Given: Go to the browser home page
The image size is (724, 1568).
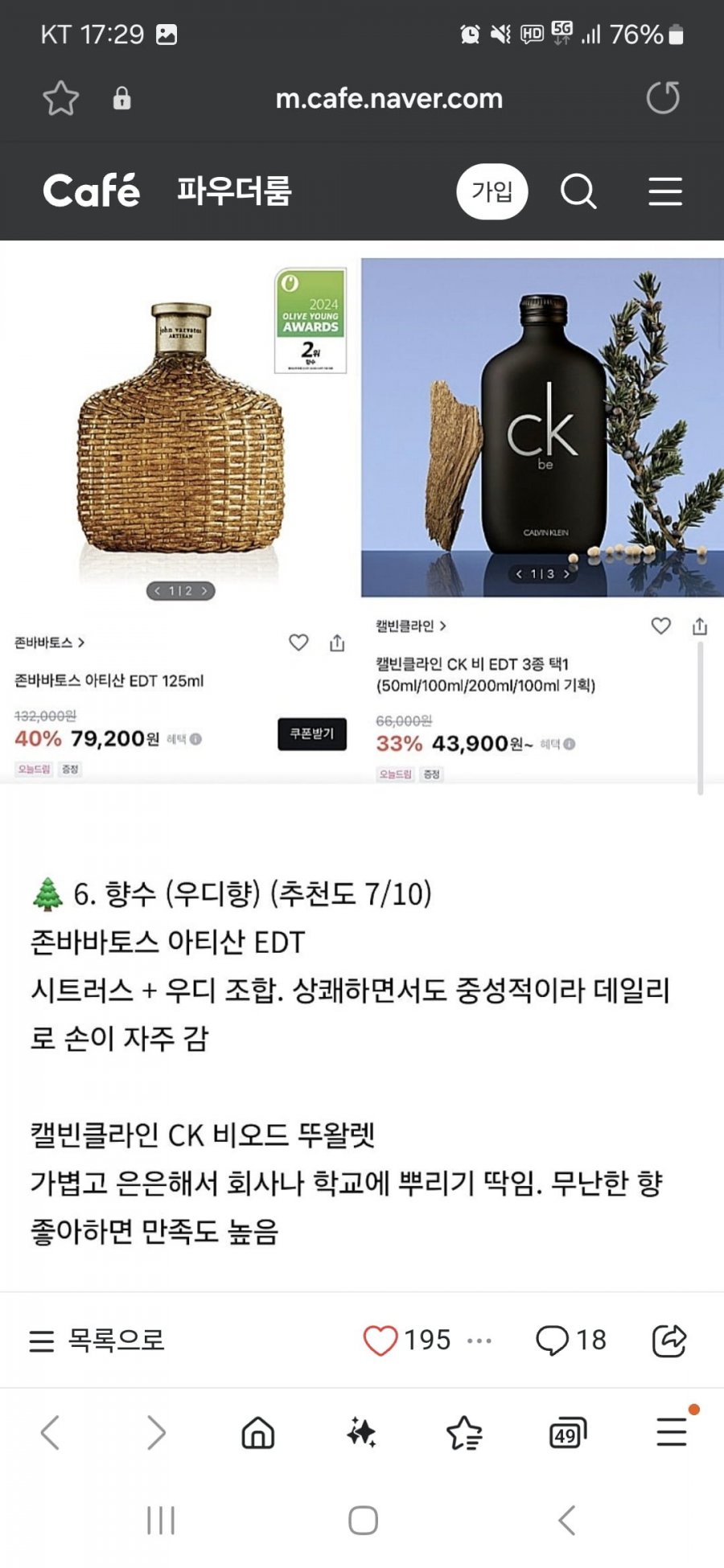Looking at the screenshot, I should click(258, 1433).
